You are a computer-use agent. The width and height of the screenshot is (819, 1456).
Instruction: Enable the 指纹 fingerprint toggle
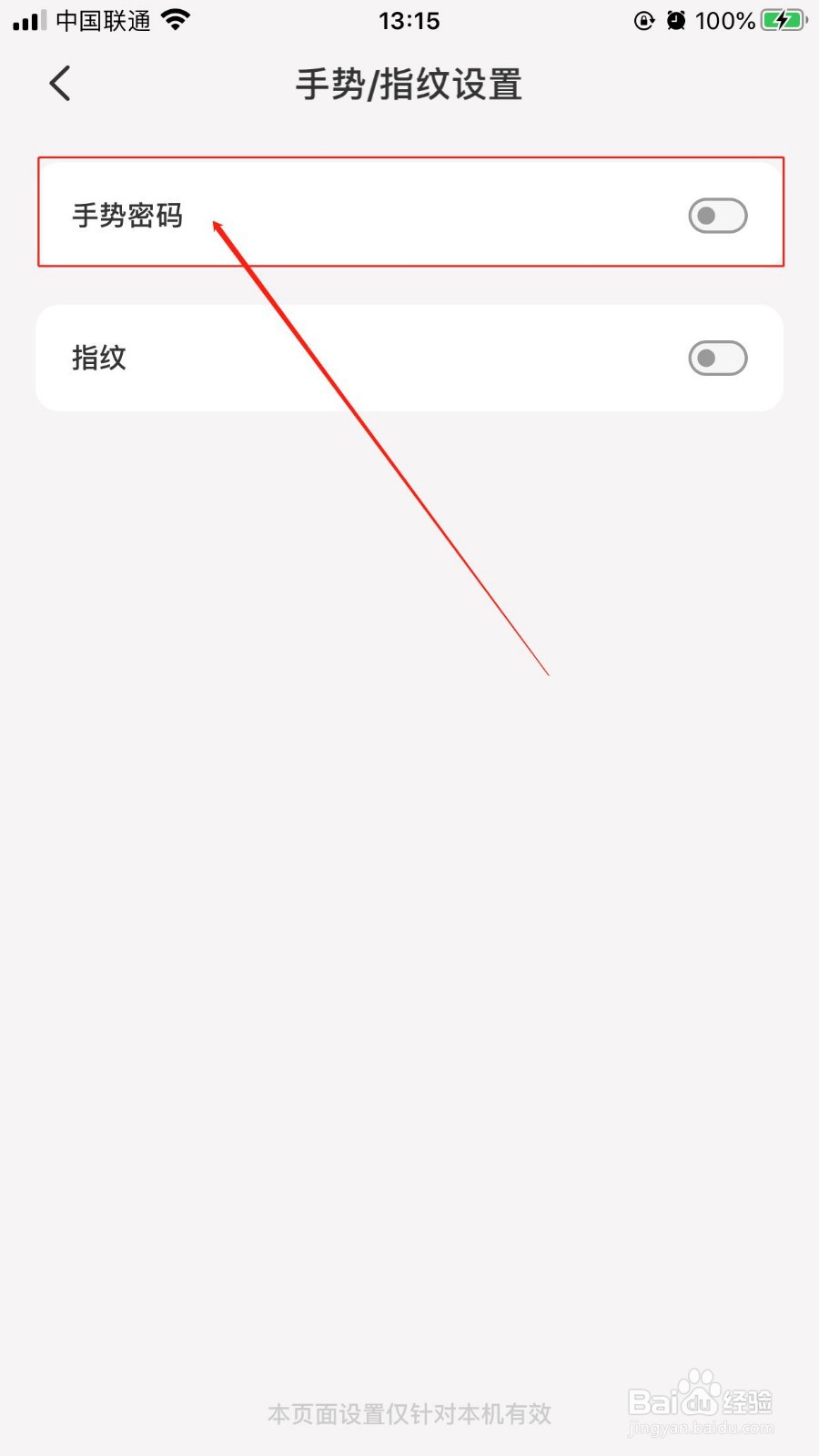point(717,358)
